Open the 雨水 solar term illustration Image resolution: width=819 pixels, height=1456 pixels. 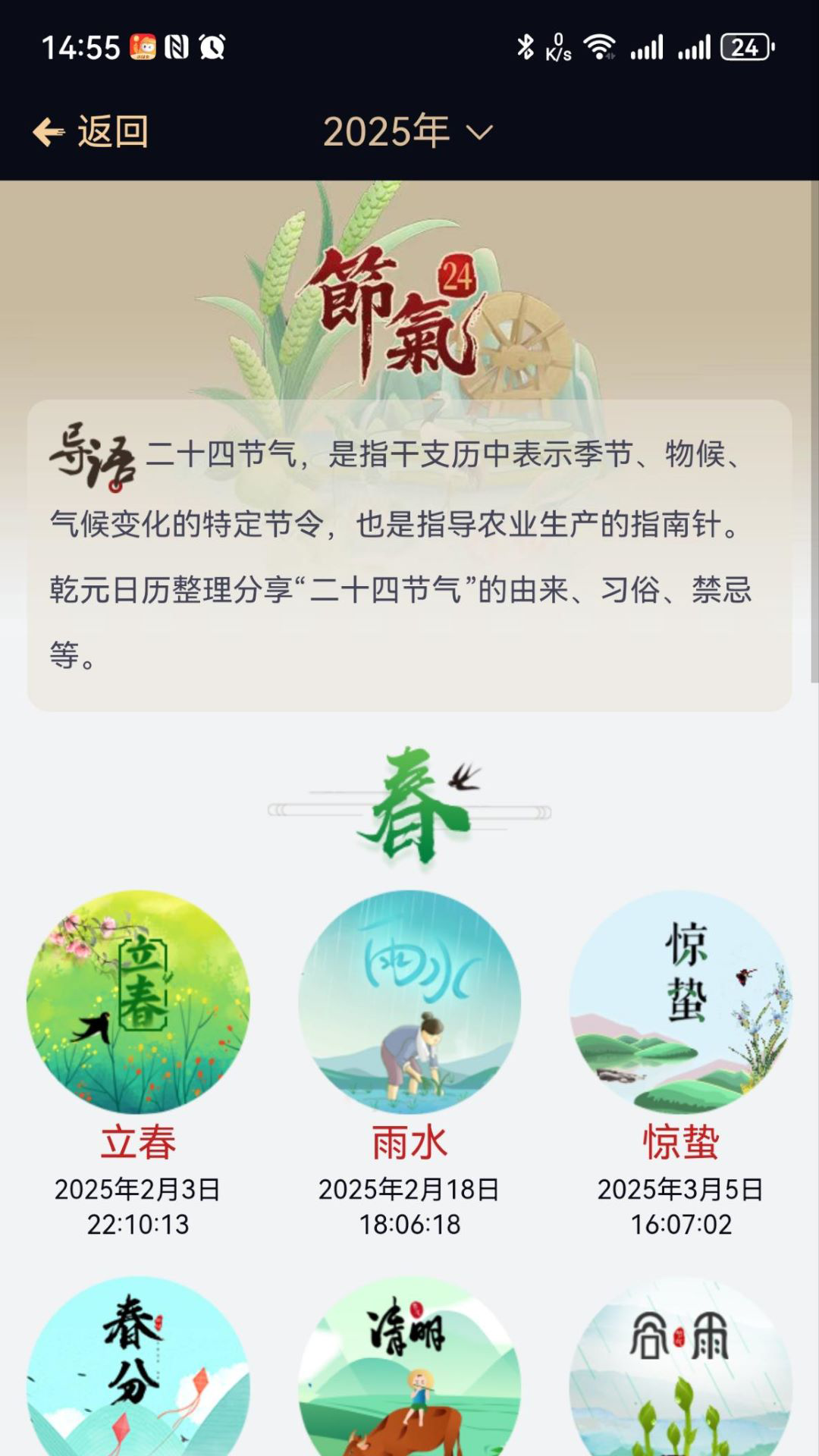(409, 1001)
